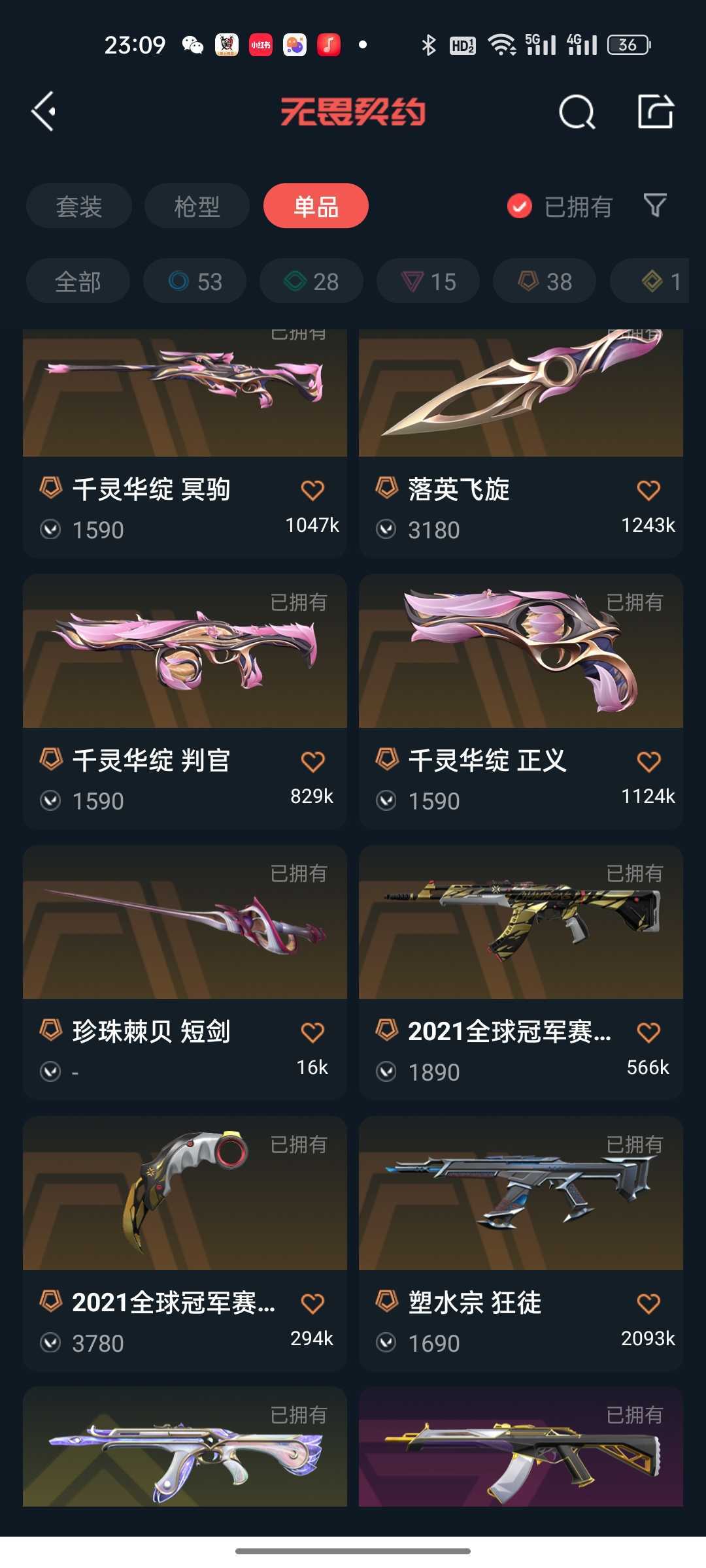706x1568 pixels.
Task: Favorite the 落英飞旋 skin
Action: pos(648,490)
